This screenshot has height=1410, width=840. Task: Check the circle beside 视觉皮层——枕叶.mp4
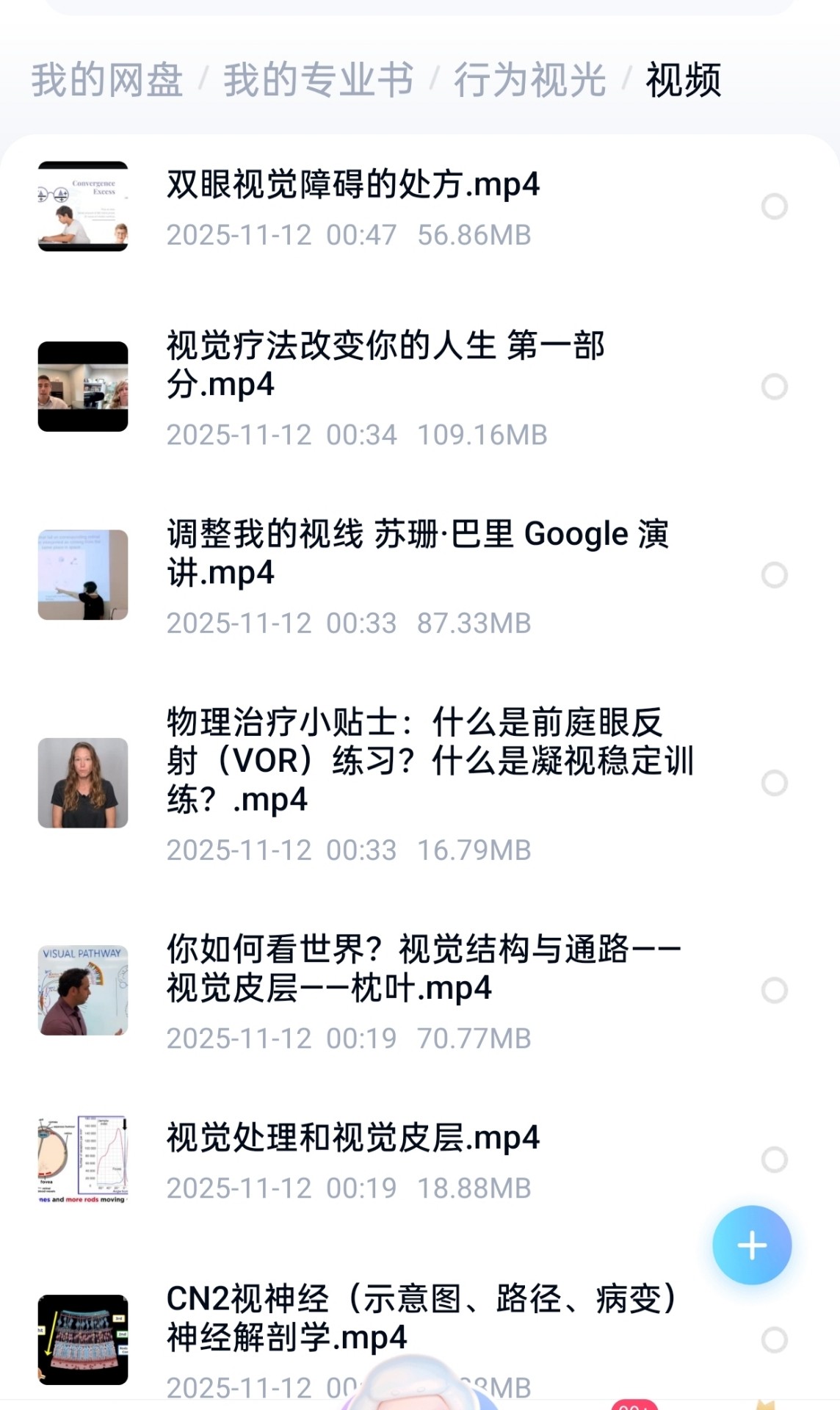pos(774,990)
